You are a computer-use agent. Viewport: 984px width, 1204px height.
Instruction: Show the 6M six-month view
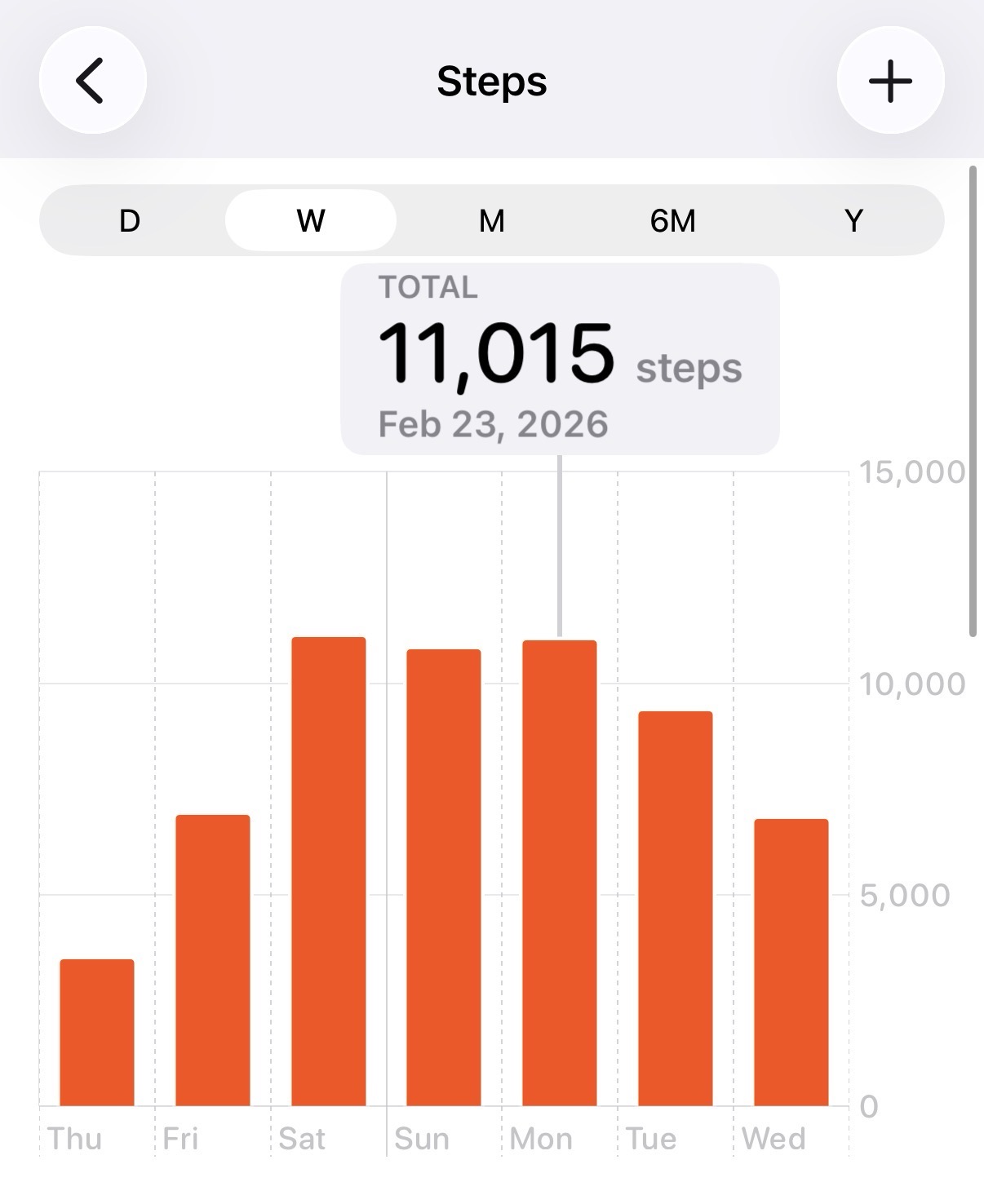click(673, 220)
